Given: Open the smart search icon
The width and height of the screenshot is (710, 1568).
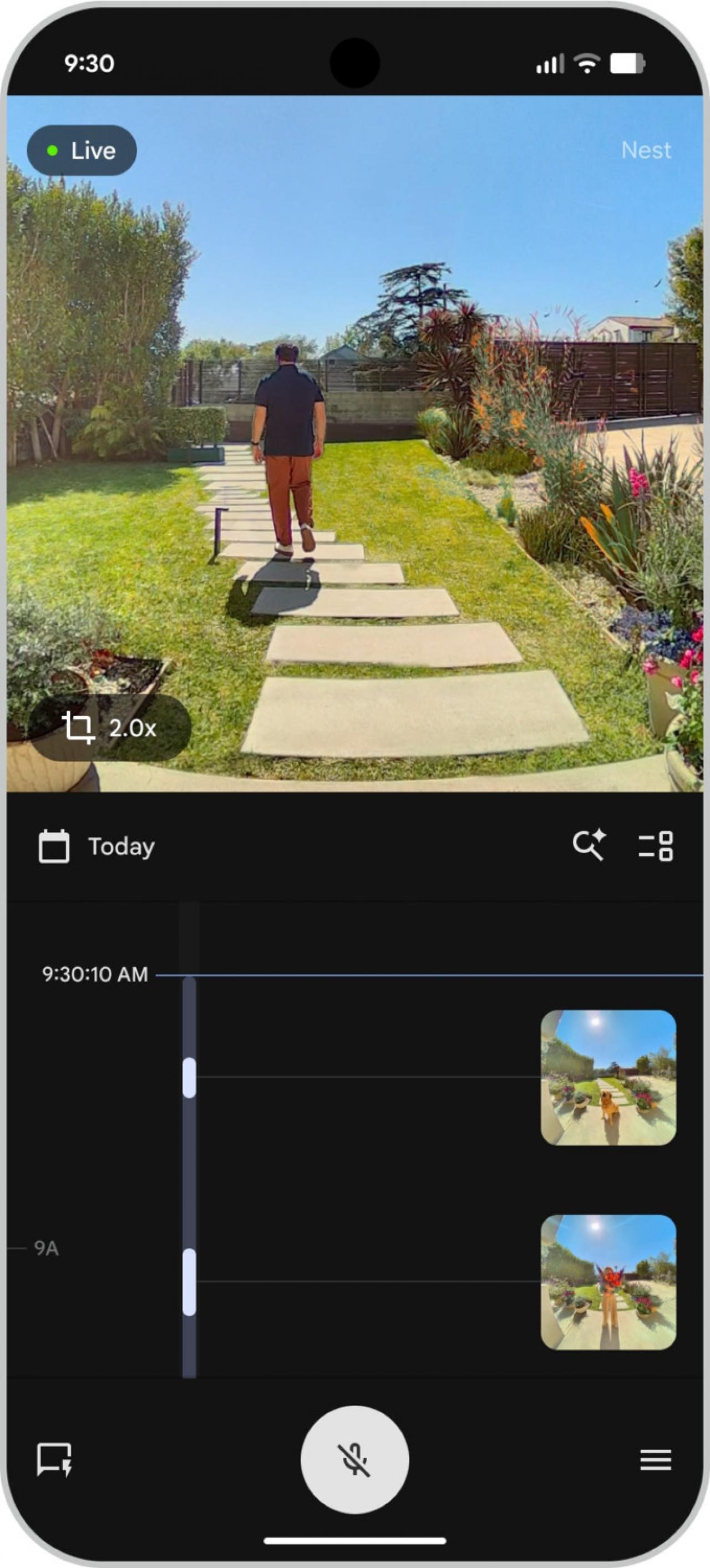Looking at the screenshot, I should (588, 845).
